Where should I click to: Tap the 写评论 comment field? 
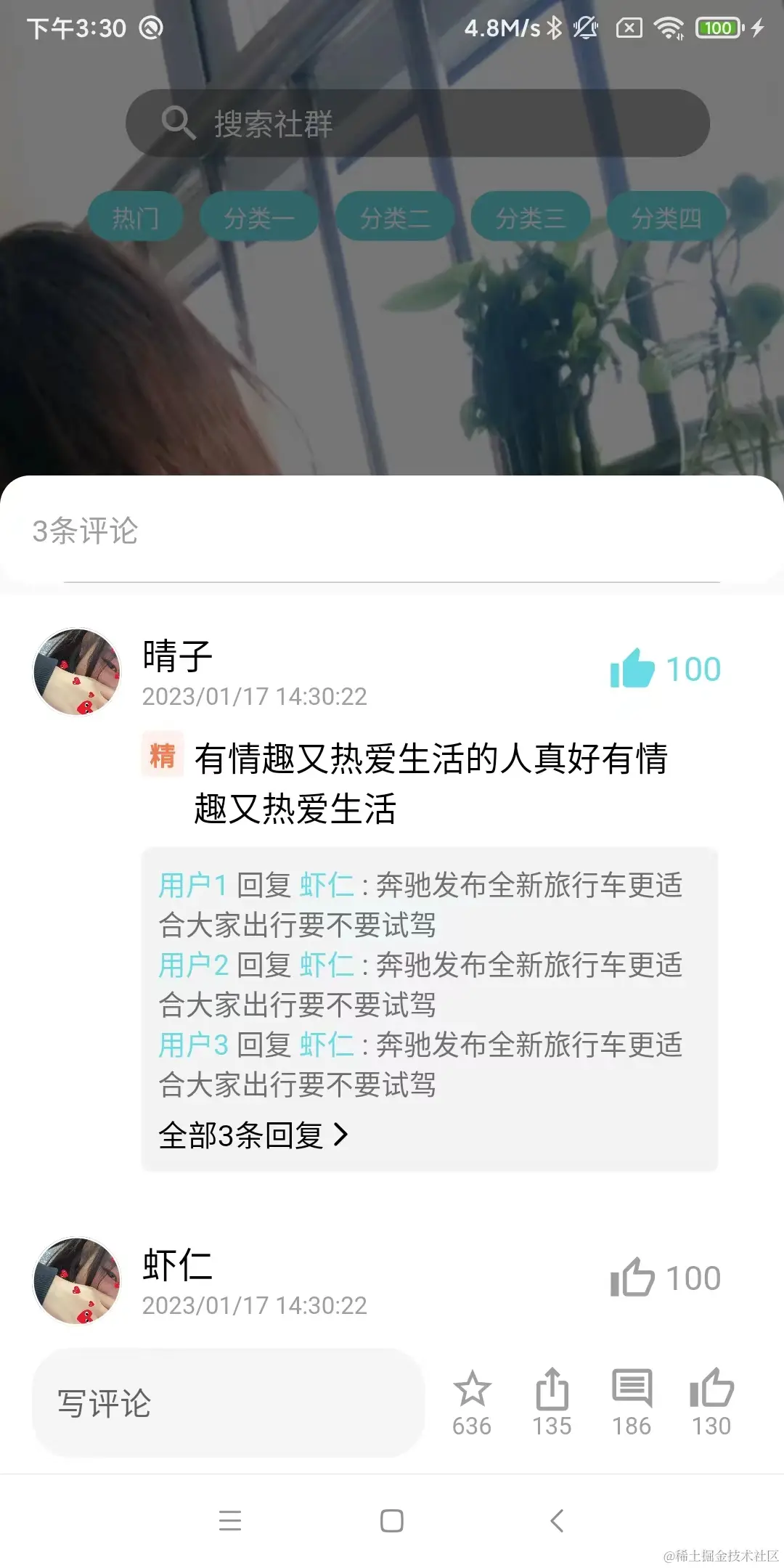point(228,1403)
